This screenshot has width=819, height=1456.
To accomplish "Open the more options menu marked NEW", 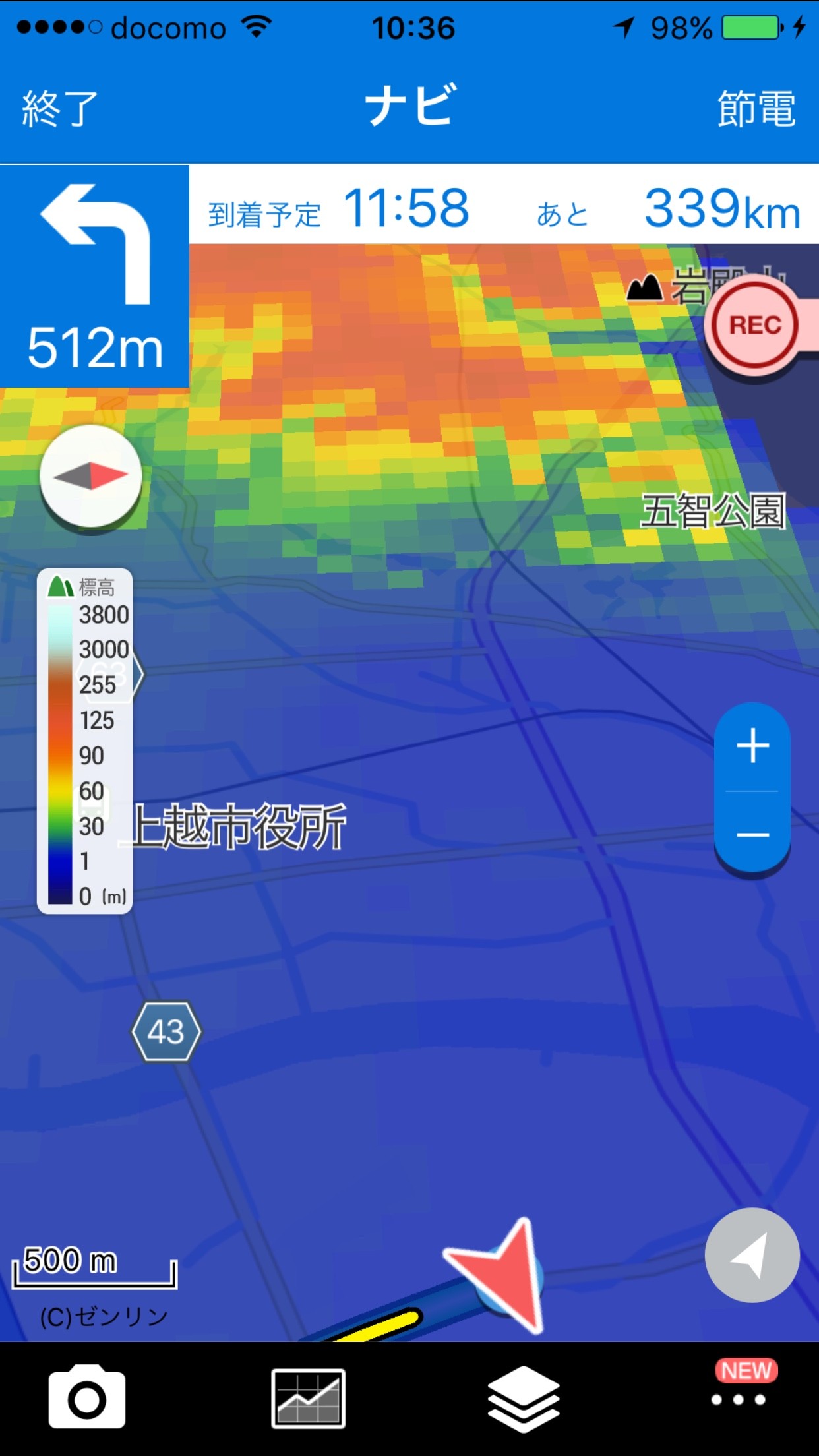I will click(739, 1399).
